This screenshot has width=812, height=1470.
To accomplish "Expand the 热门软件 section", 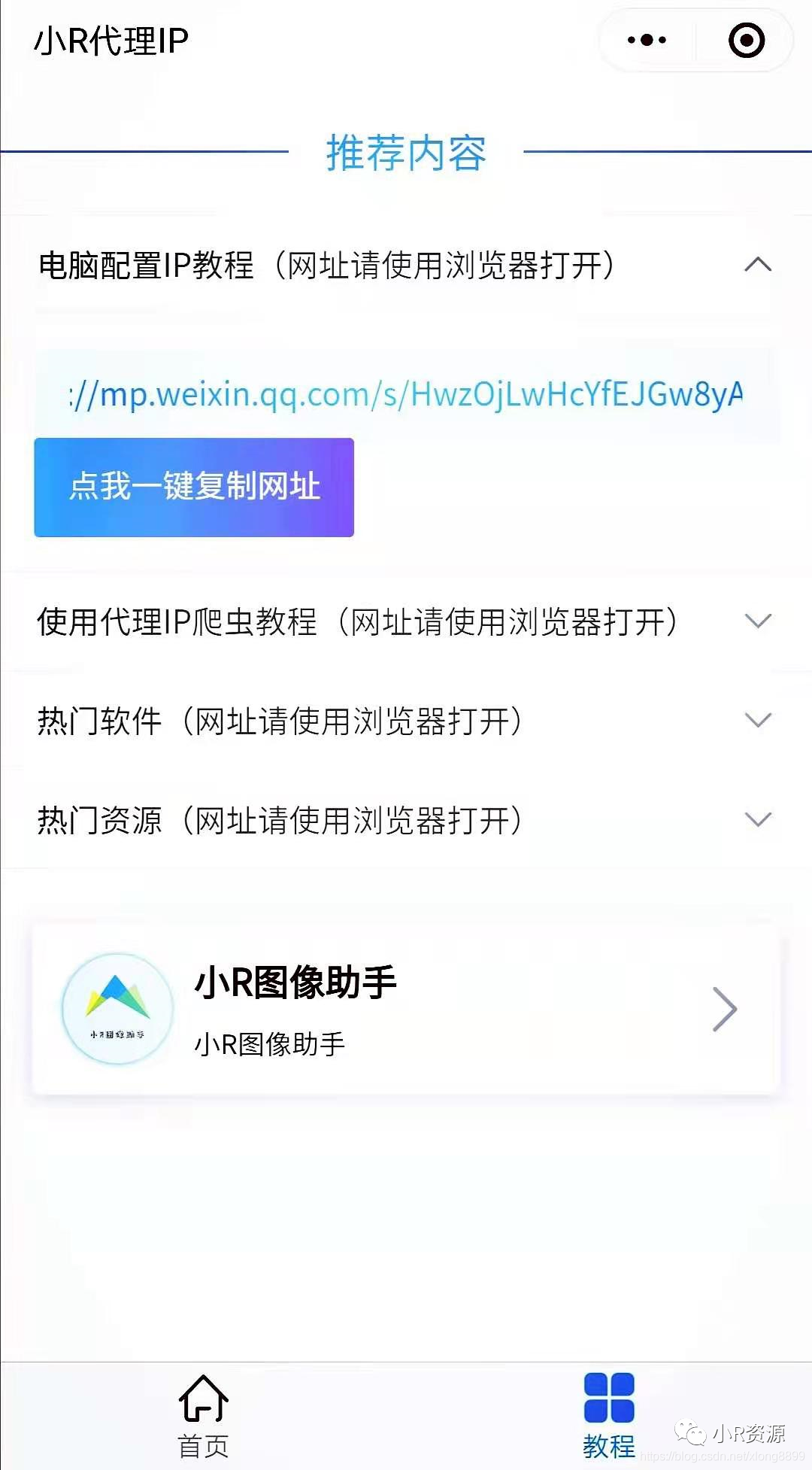I will tap(406, 721).
